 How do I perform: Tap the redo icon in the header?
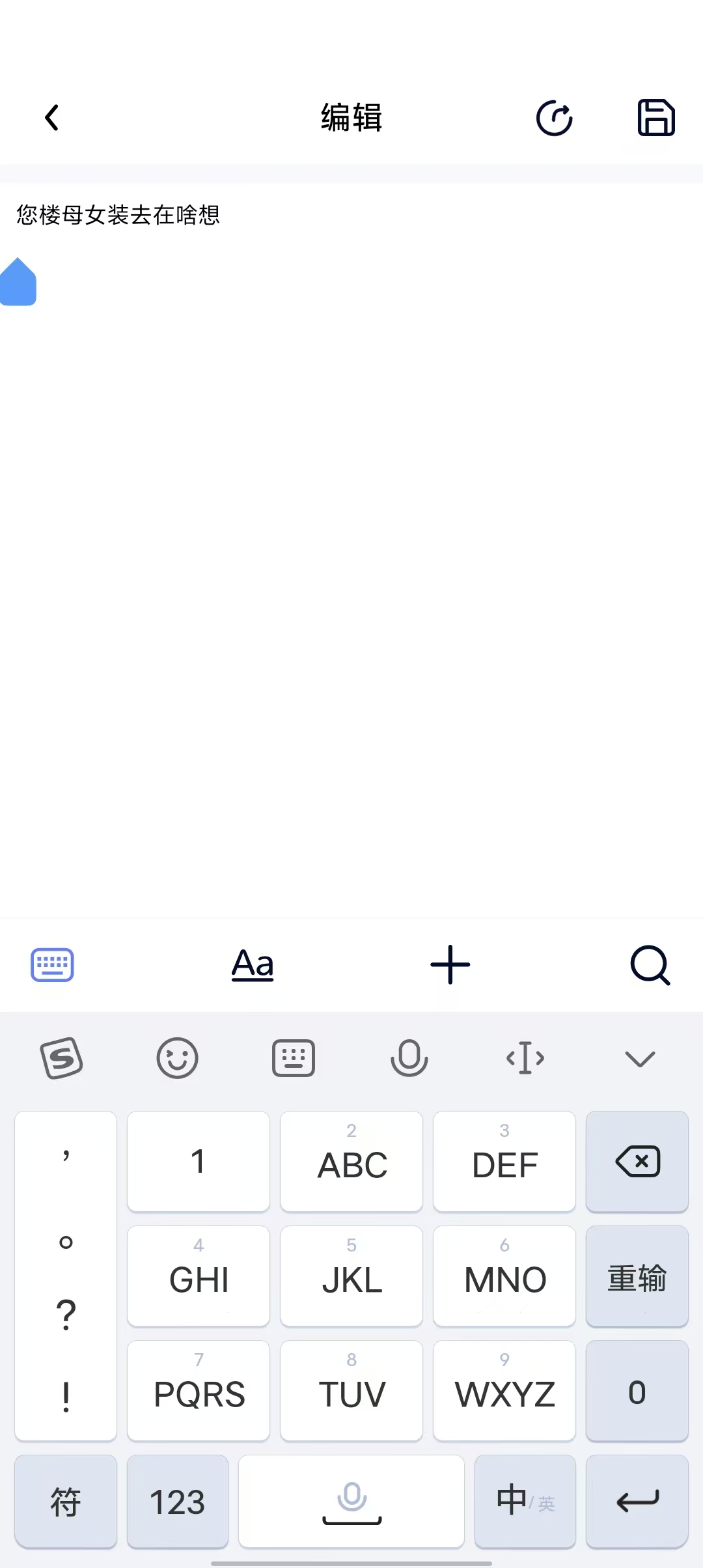(x=554, y=118)
